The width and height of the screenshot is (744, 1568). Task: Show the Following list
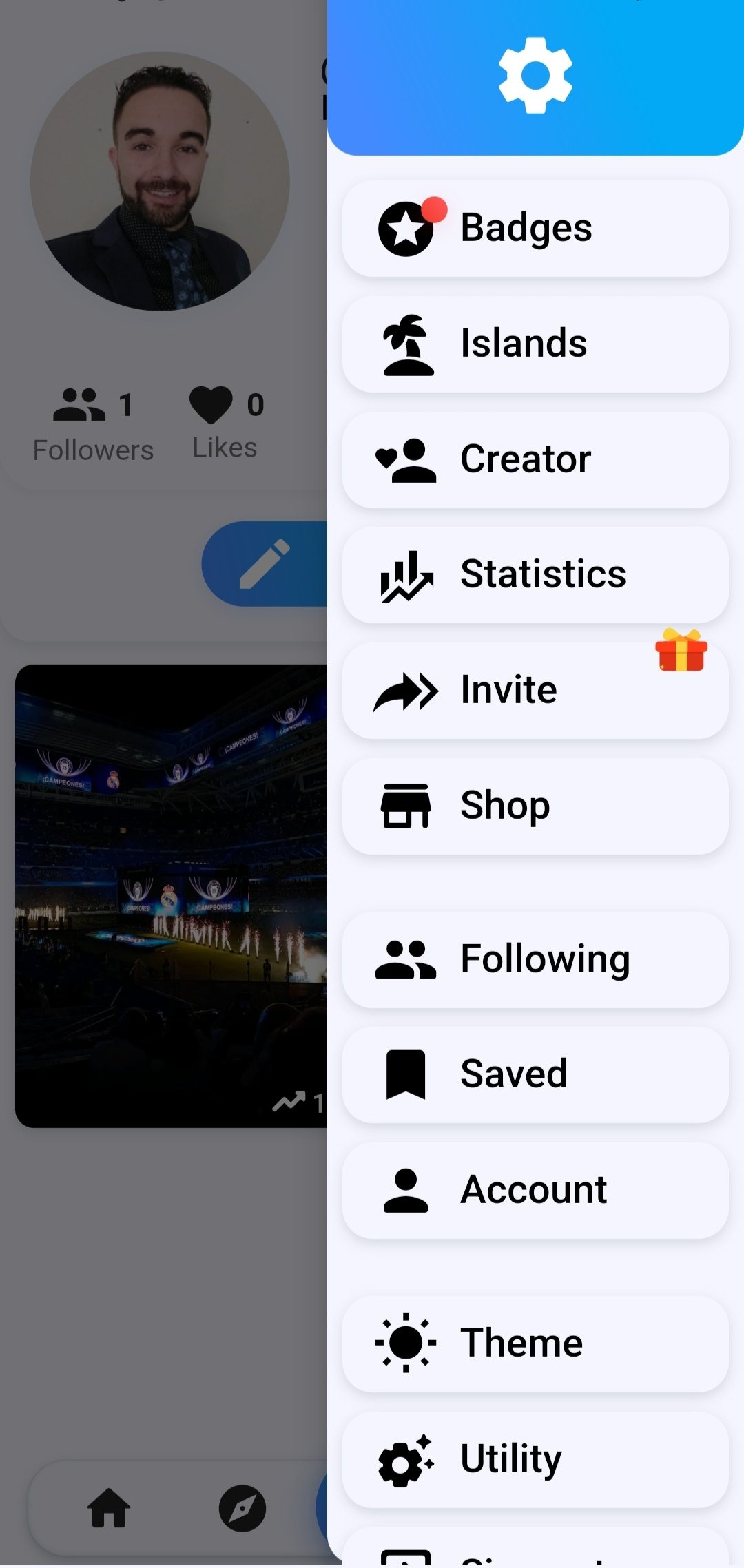[x=535, y=960]
